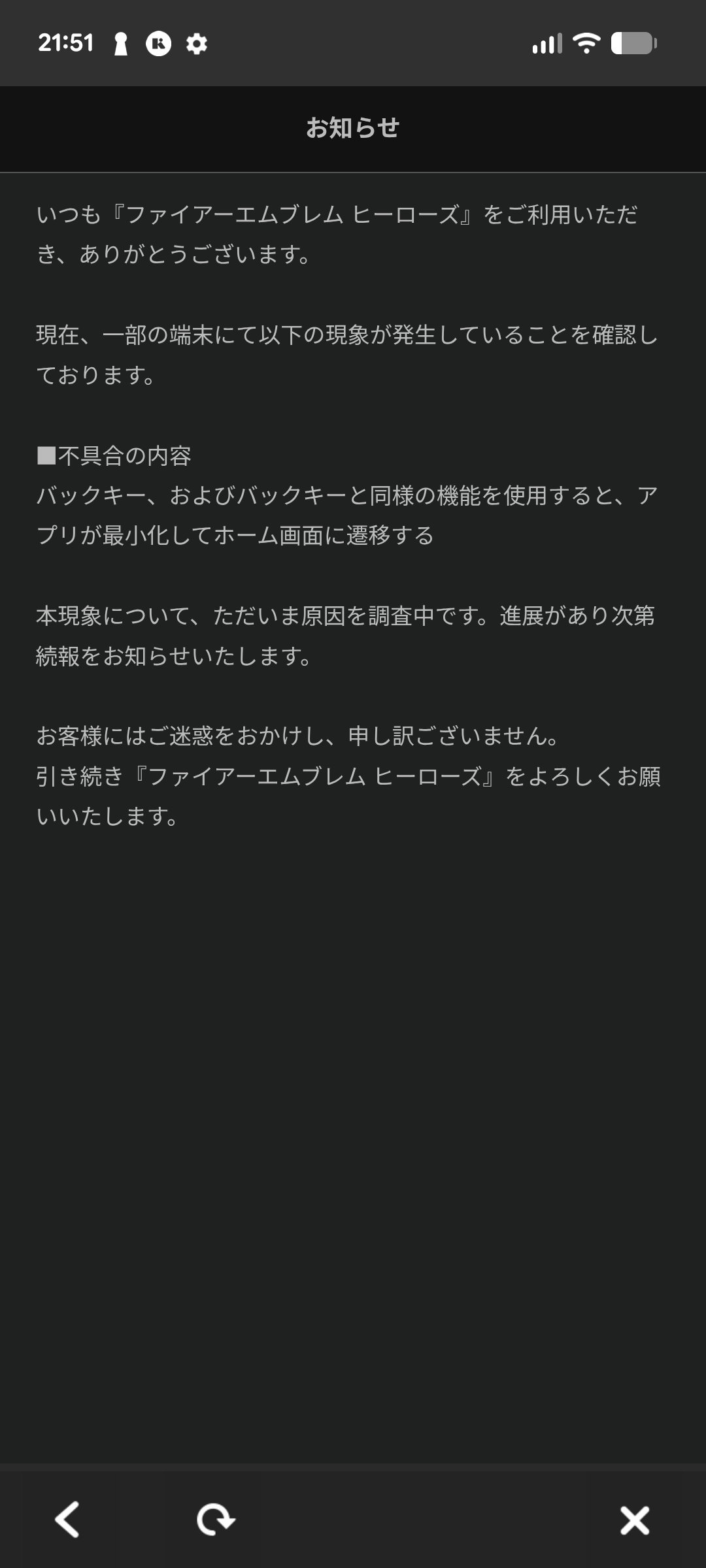This screenshot has width=706, height=1568.
Task: Close the お知らせ notice window
Action: pyautogui.click(x=634, y=1520)
